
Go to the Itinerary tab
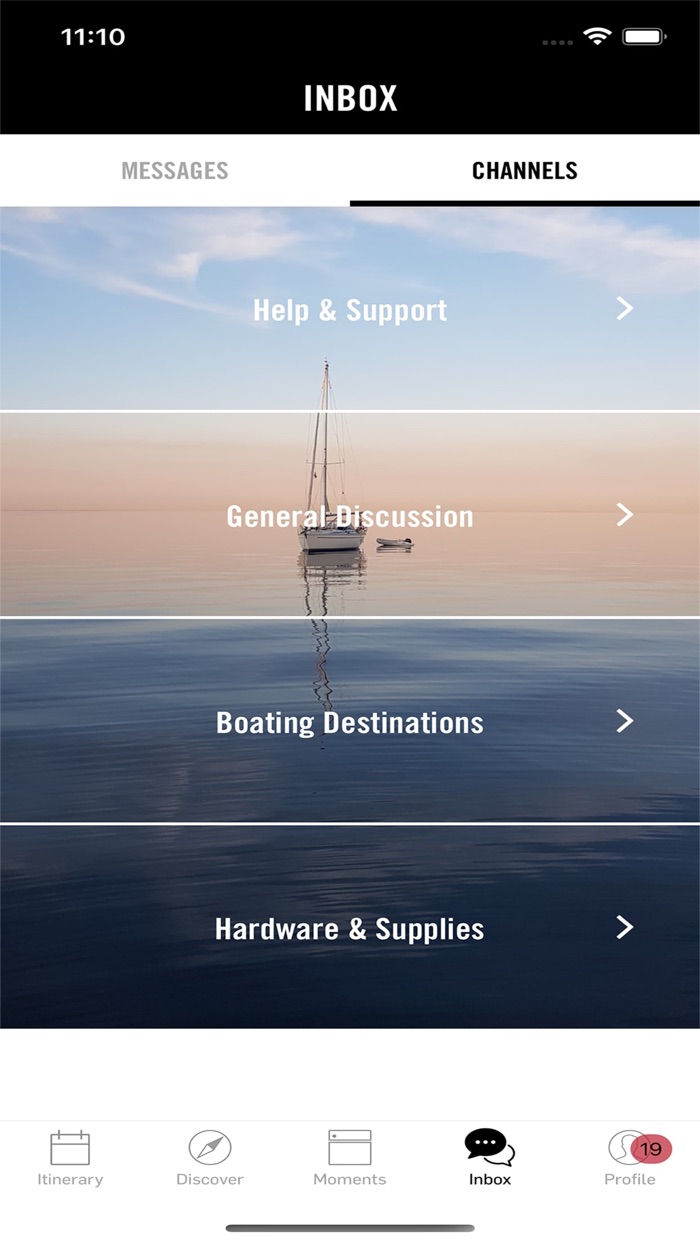click(70, 1158)
